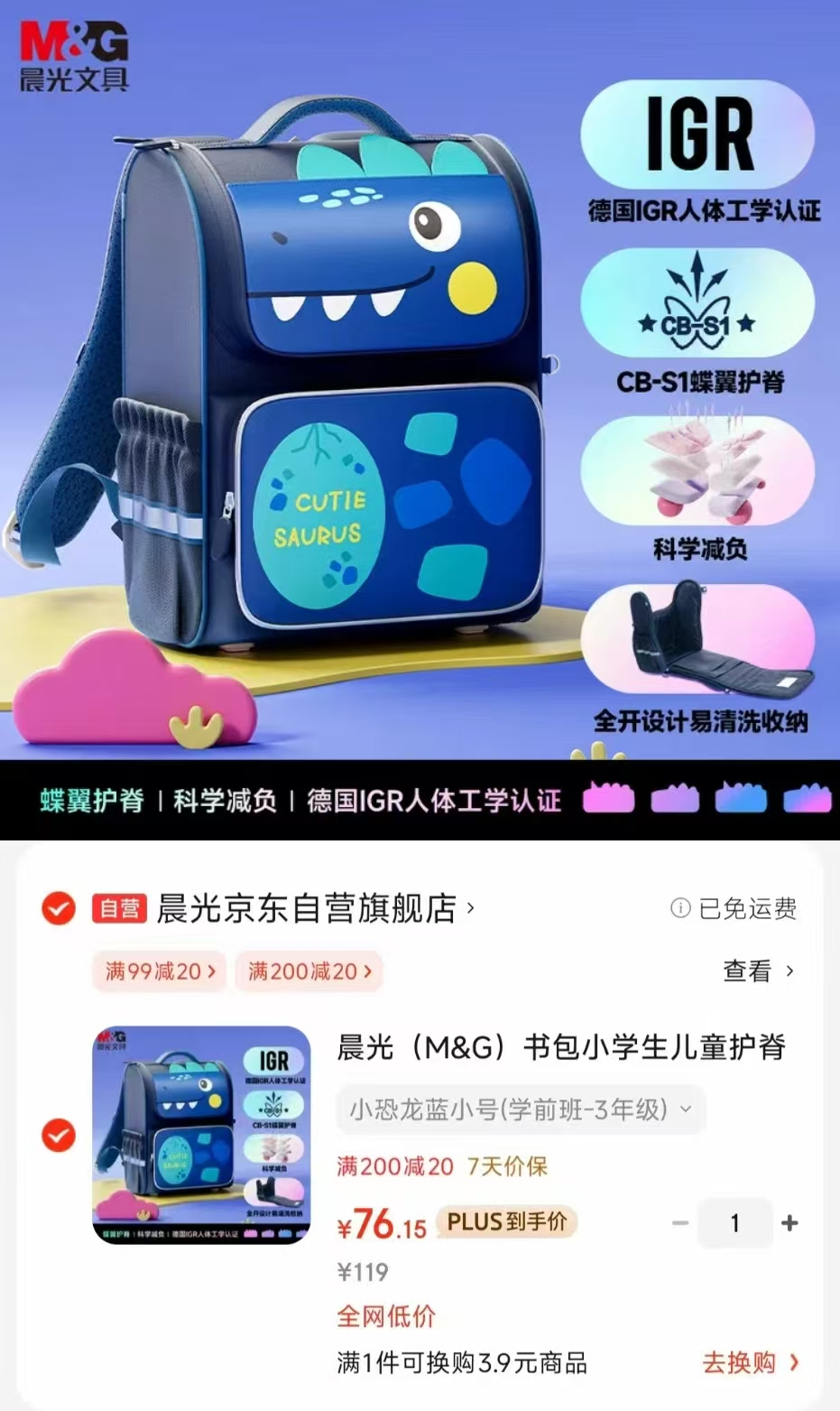Toggle the store selection checkmark circle

pyautogui.click(x=57, y=909)
